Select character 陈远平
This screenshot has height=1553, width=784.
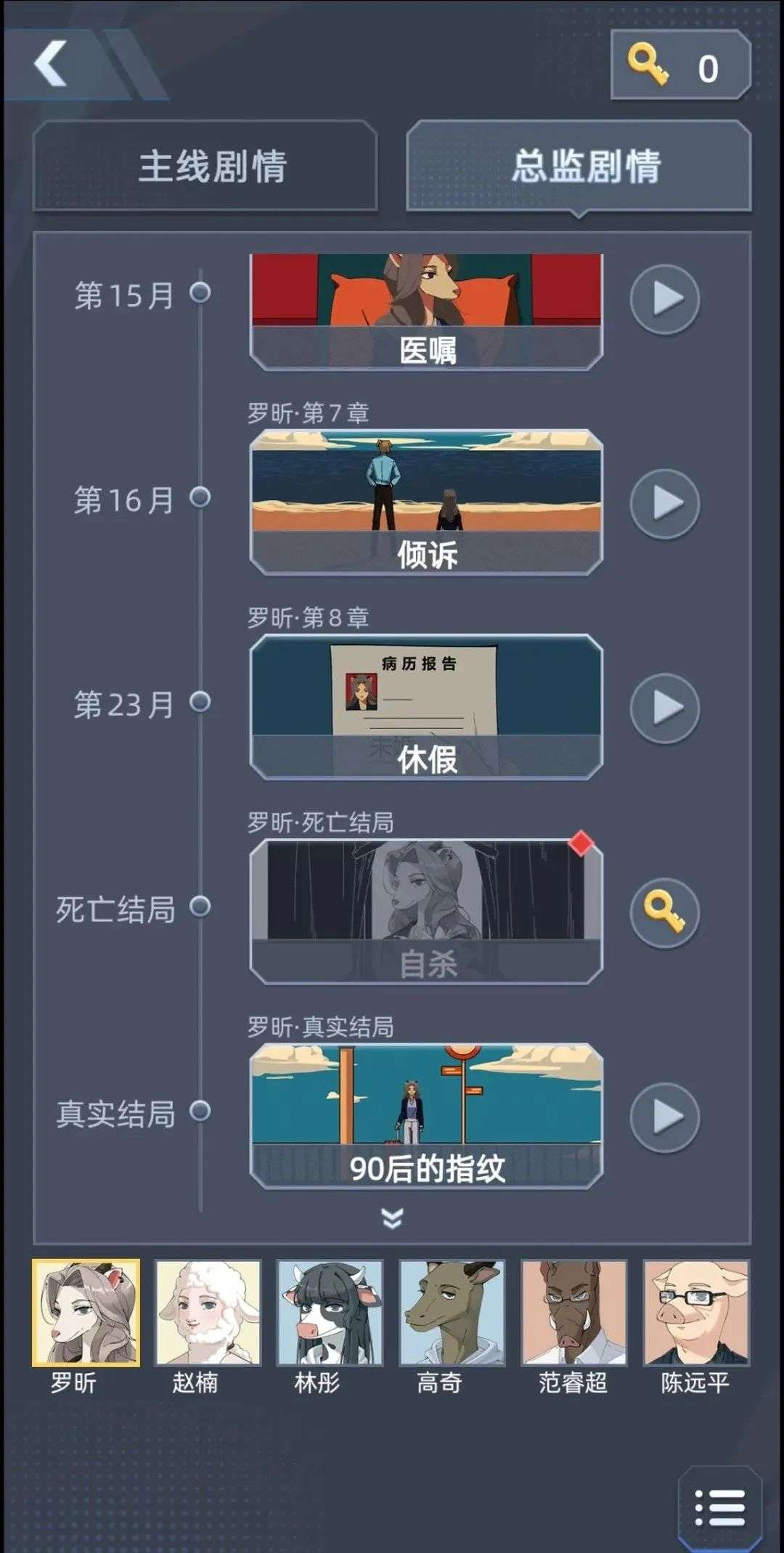pos(695,1313)
